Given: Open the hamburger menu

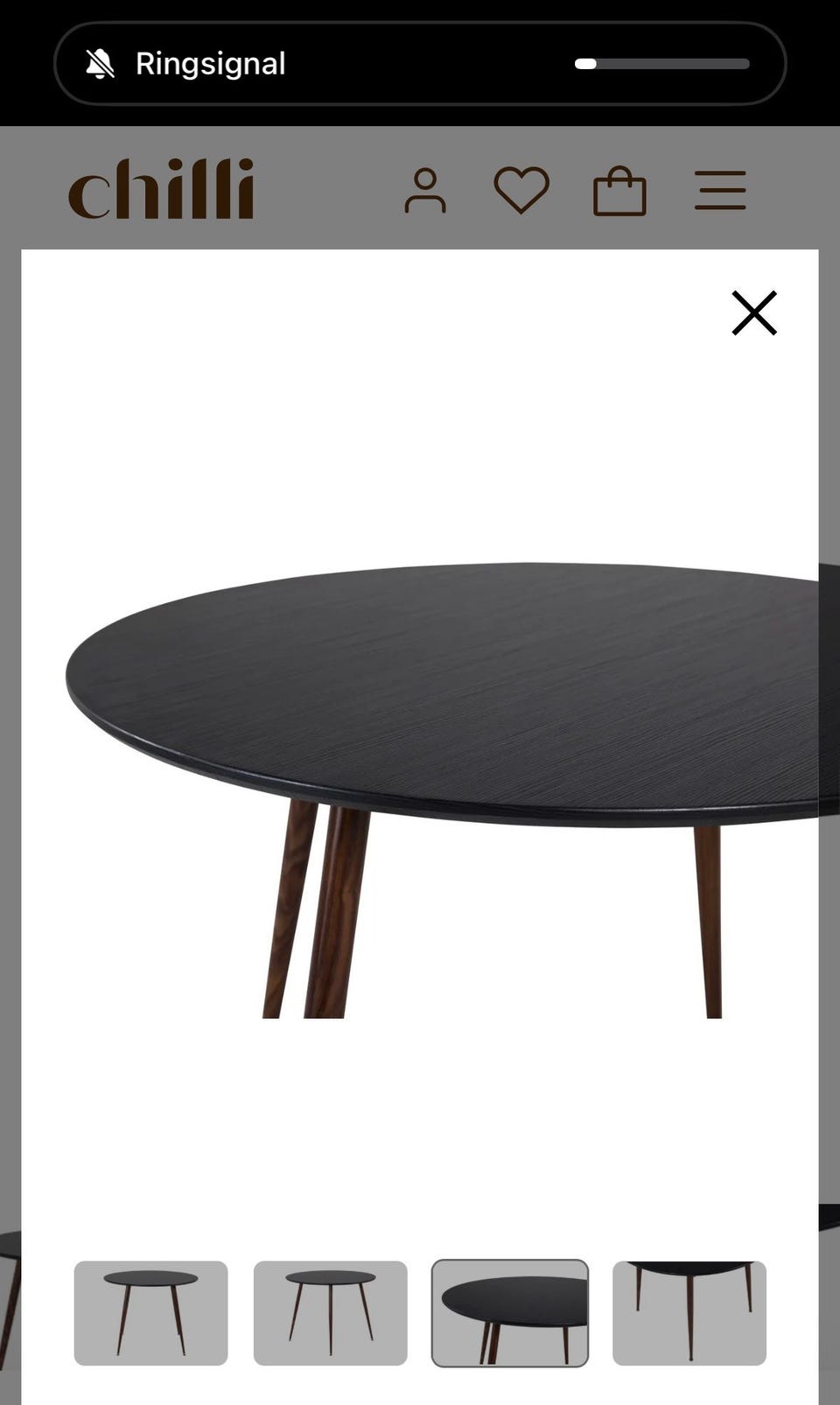Looking at the screenshot, I should 720,190.
